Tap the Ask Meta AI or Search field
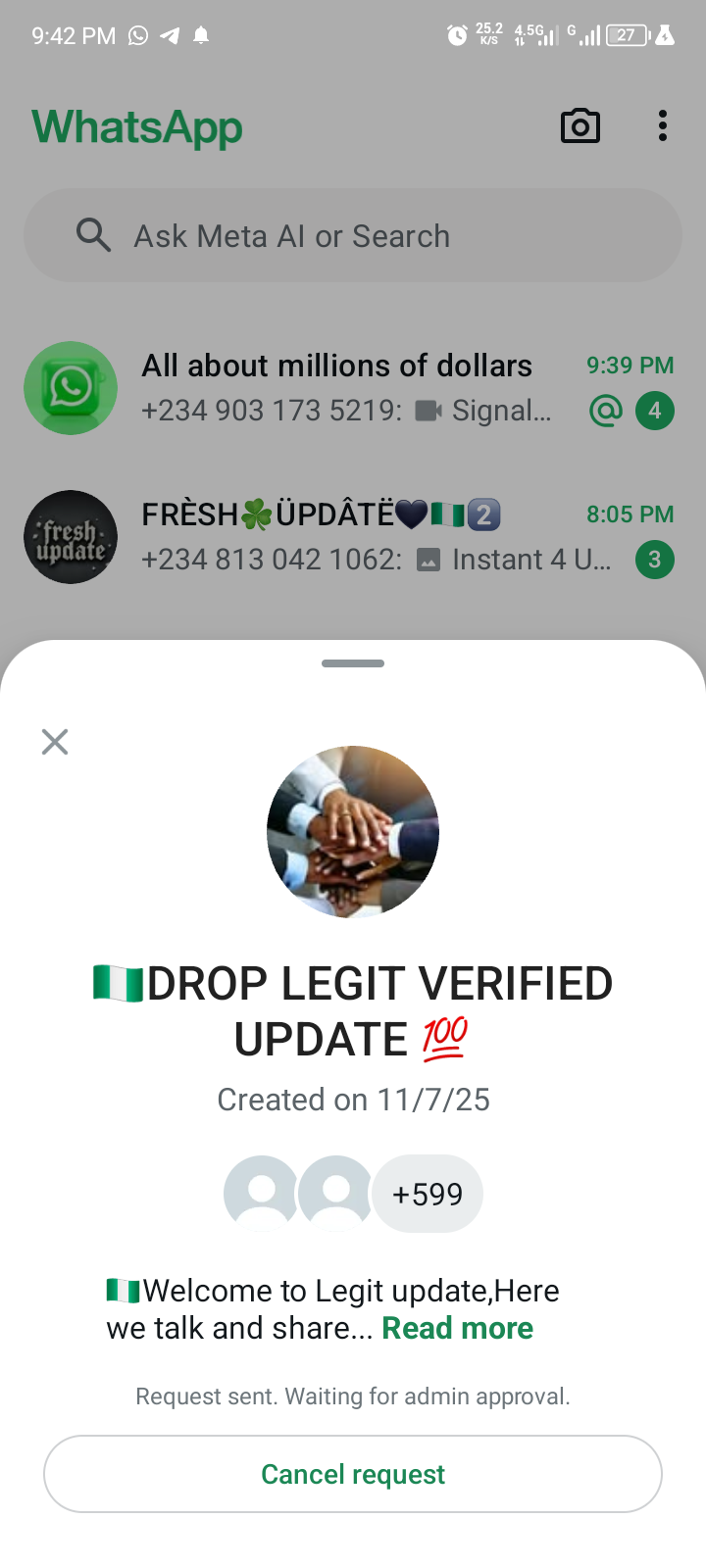This screenshot has width=706, height=1568. pyautogui.click(x=353, y=236)
